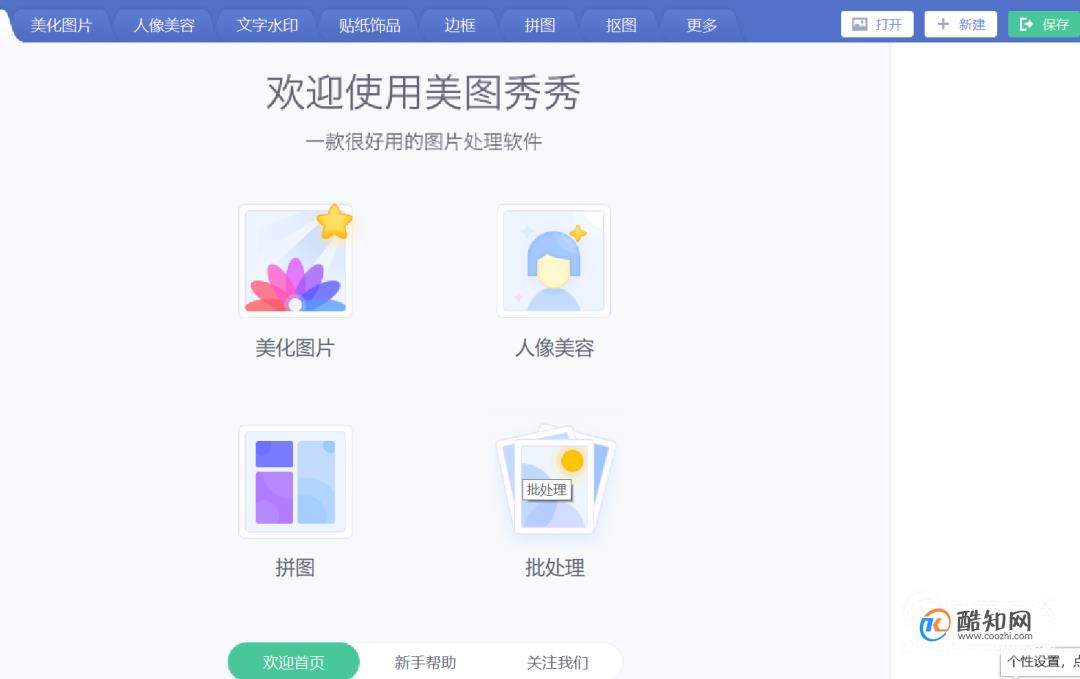1080x679 pixels.
Task: Switch to 新手帮助 tab
Action: pos(425,662)
